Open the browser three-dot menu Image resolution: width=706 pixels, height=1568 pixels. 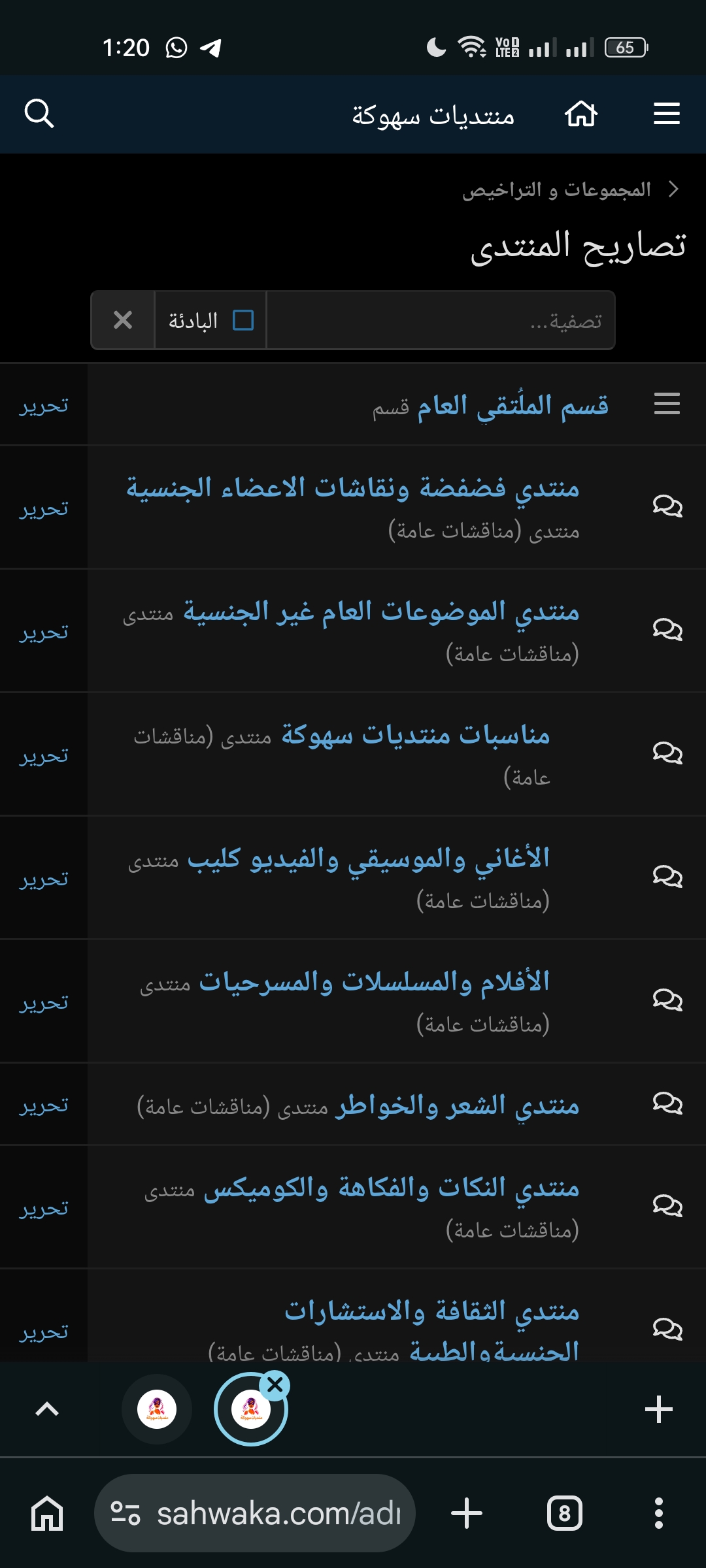coord(658,1513)
